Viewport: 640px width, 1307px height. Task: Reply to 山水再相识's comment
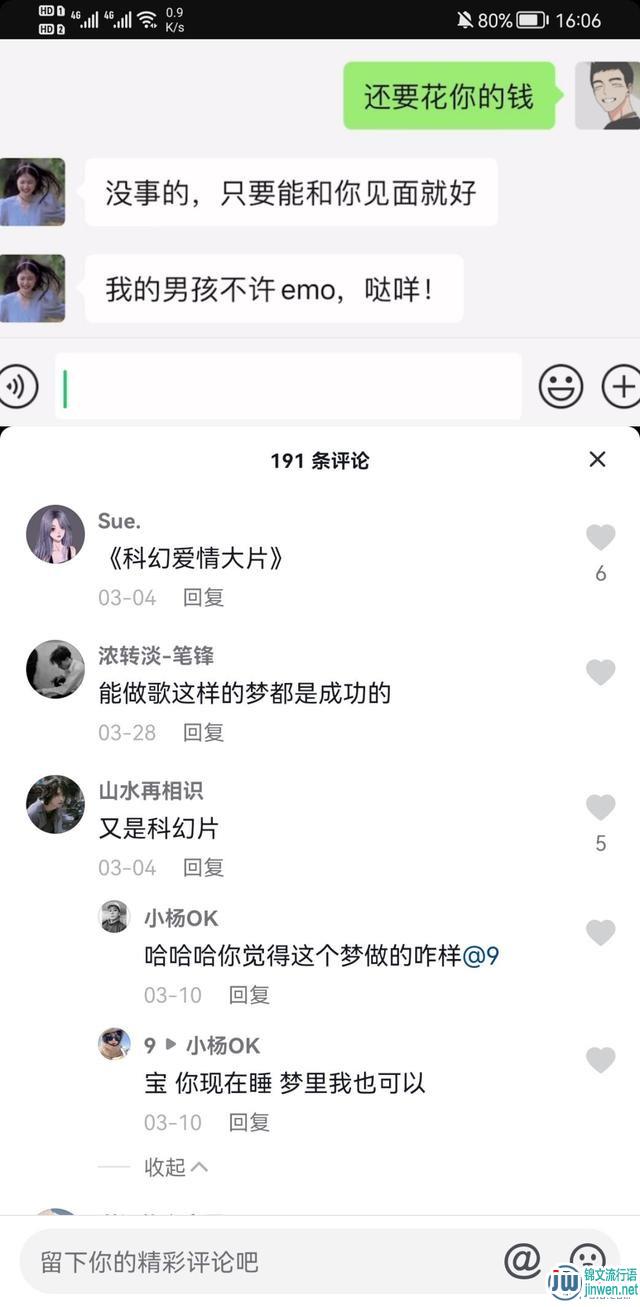(203, 867)
